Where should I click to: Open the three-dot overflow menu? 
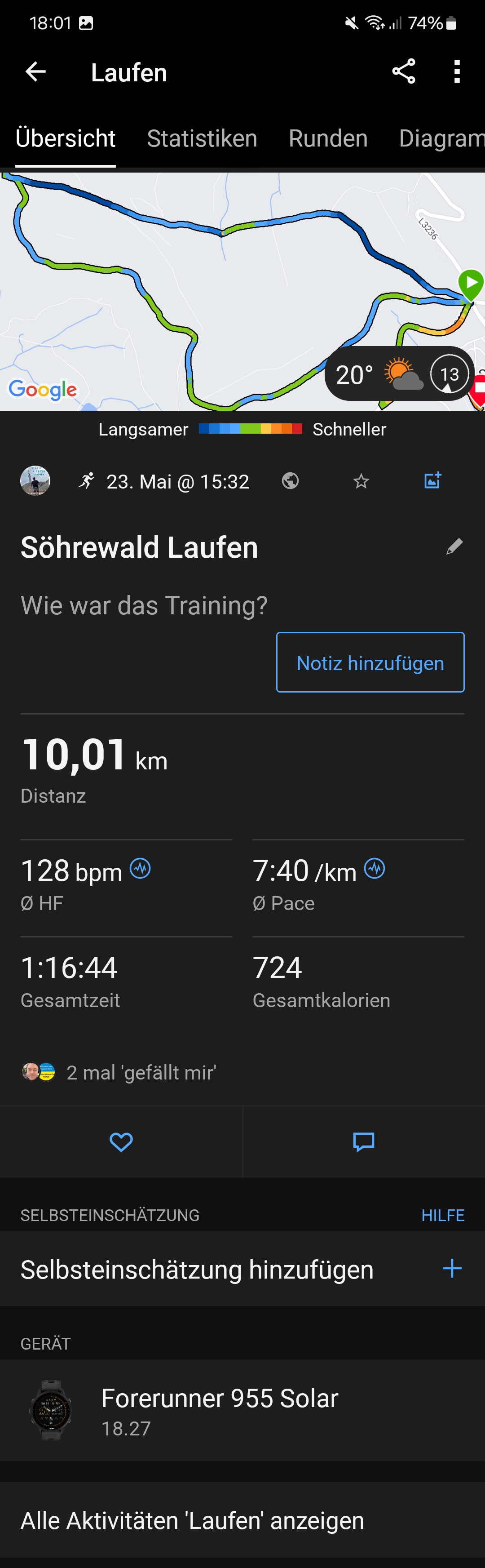coord(456,72)
